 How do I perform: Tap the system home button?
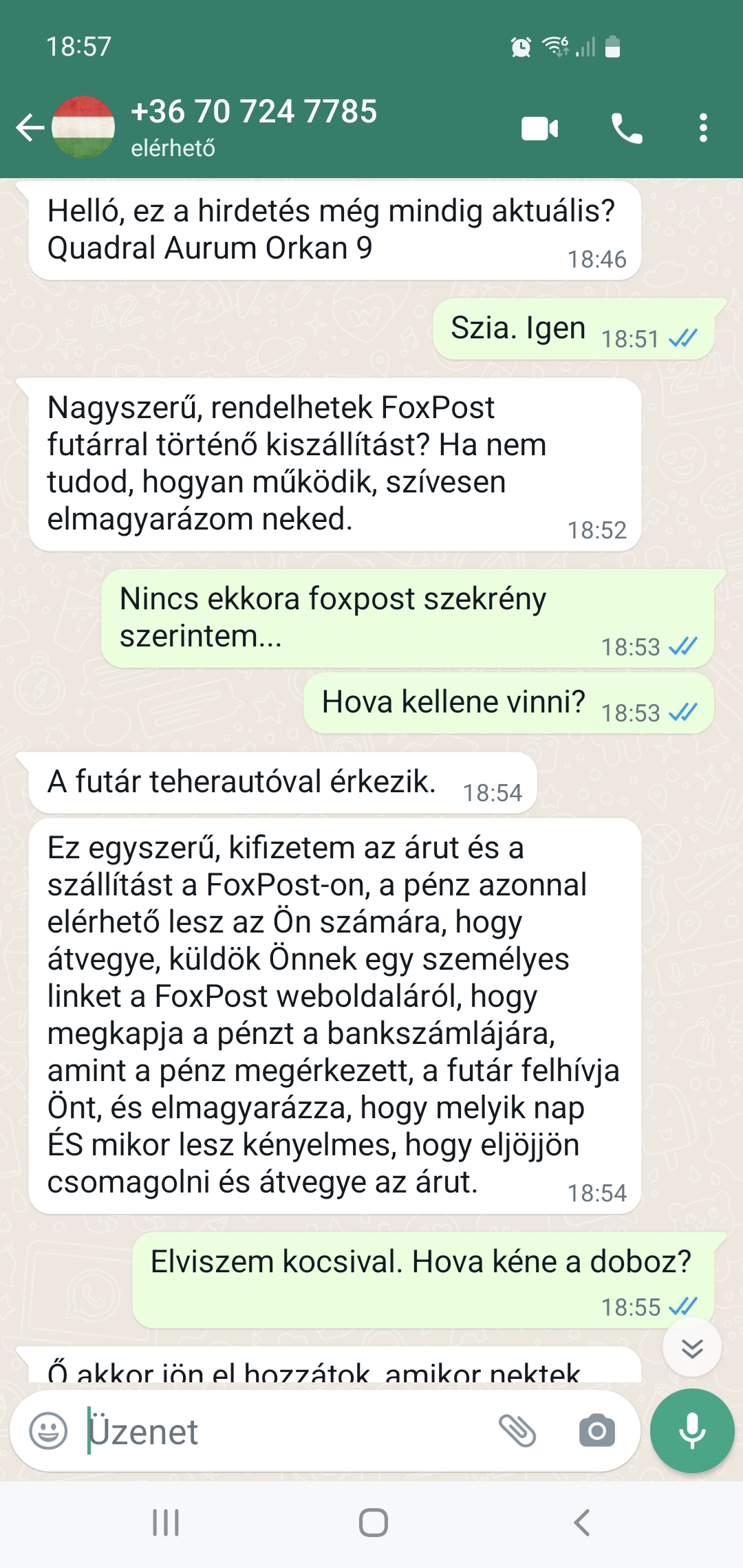pyautogui.click(x=373, y=1523)
